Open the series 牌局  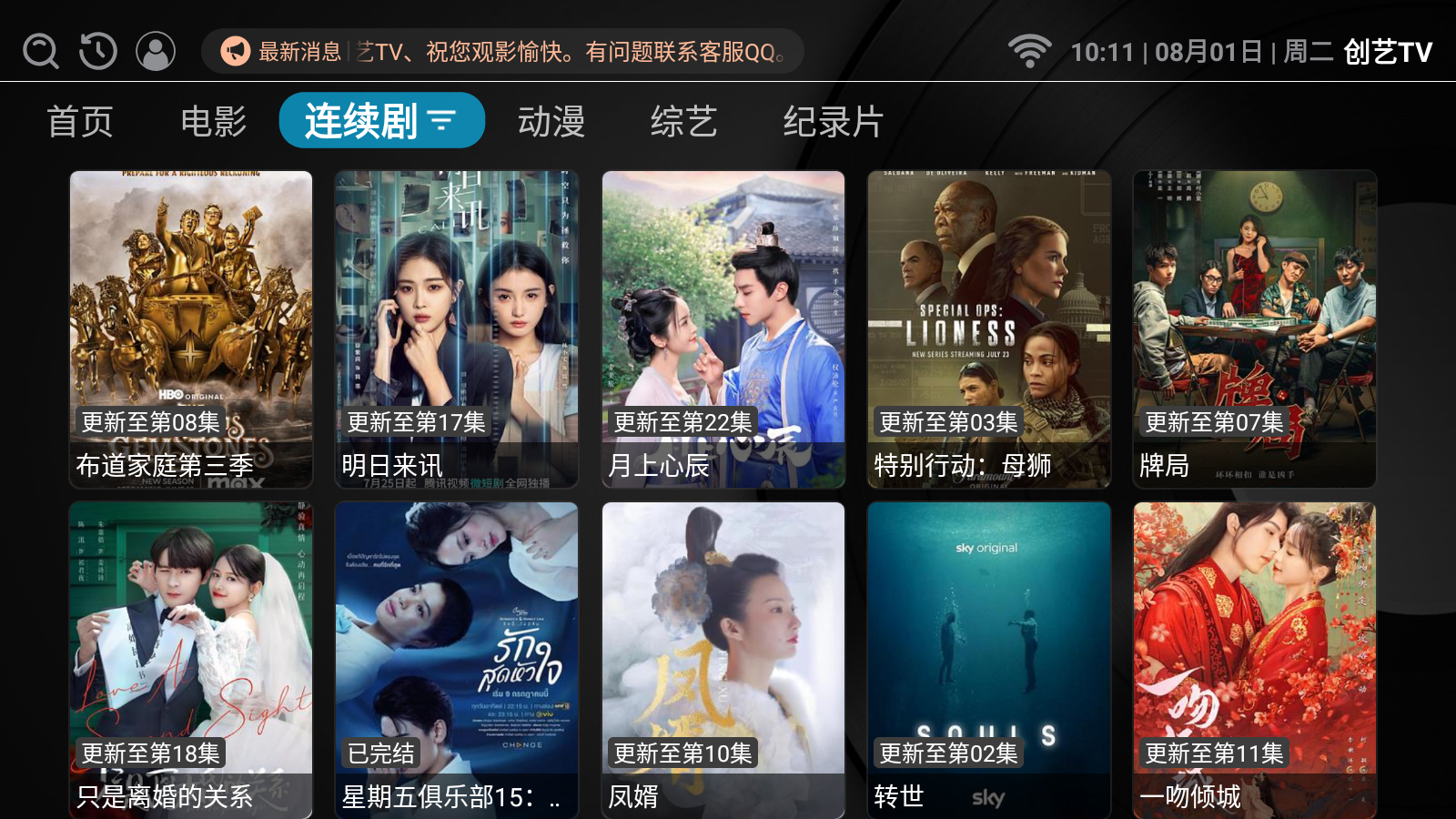[1254, 329]
